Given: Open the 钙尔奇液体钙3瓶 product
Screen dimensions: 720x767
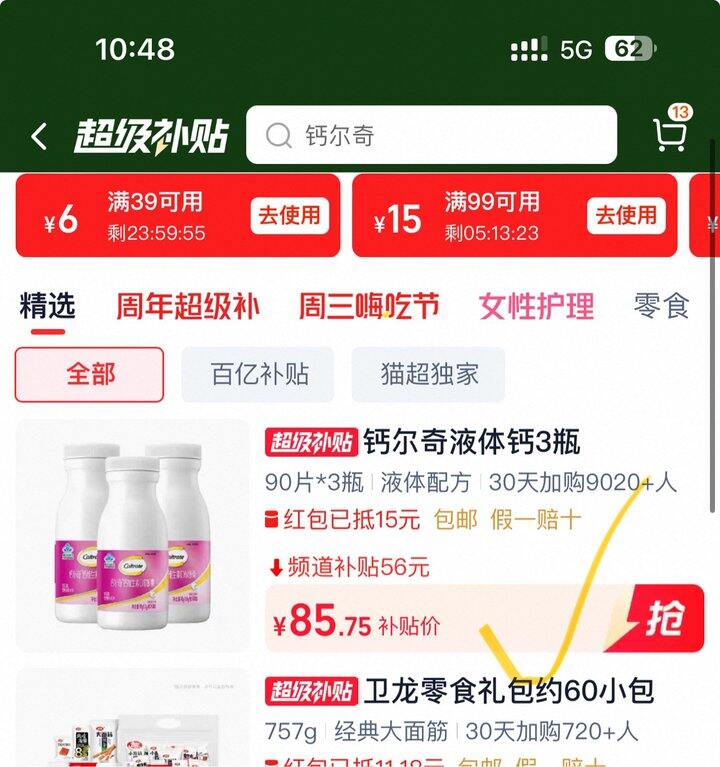Looking at the screenshot, I should pyautogui.click(x=471, y=441).
